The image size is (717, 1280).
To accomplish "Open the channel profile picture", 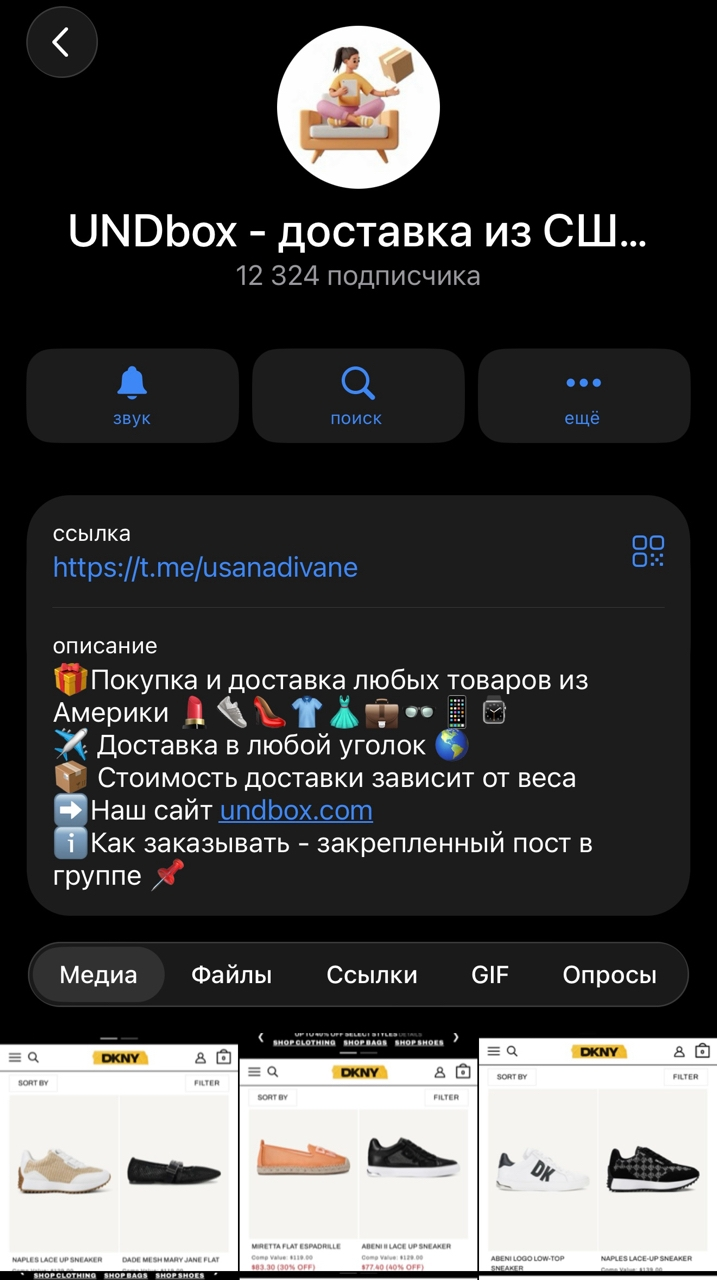I will click(358, 107).
